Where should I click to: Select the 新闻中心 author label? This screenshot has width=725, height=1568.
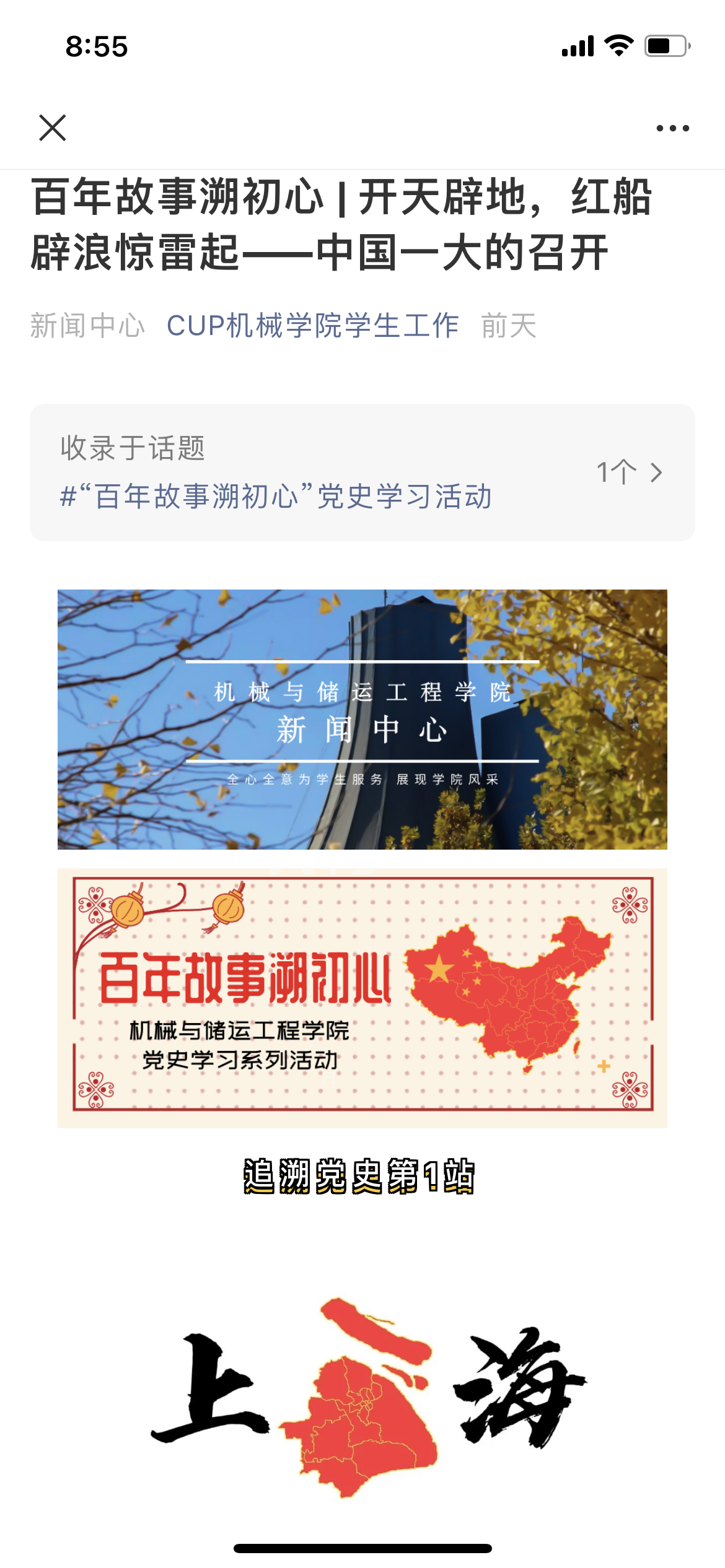pyautogui.click(x=89, y=324)
